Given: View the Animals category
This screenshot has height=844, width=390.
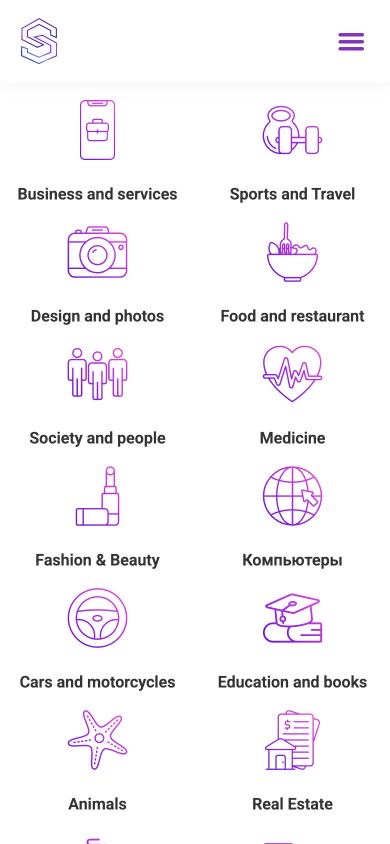Looking at the screenshot, I should 97,761.
